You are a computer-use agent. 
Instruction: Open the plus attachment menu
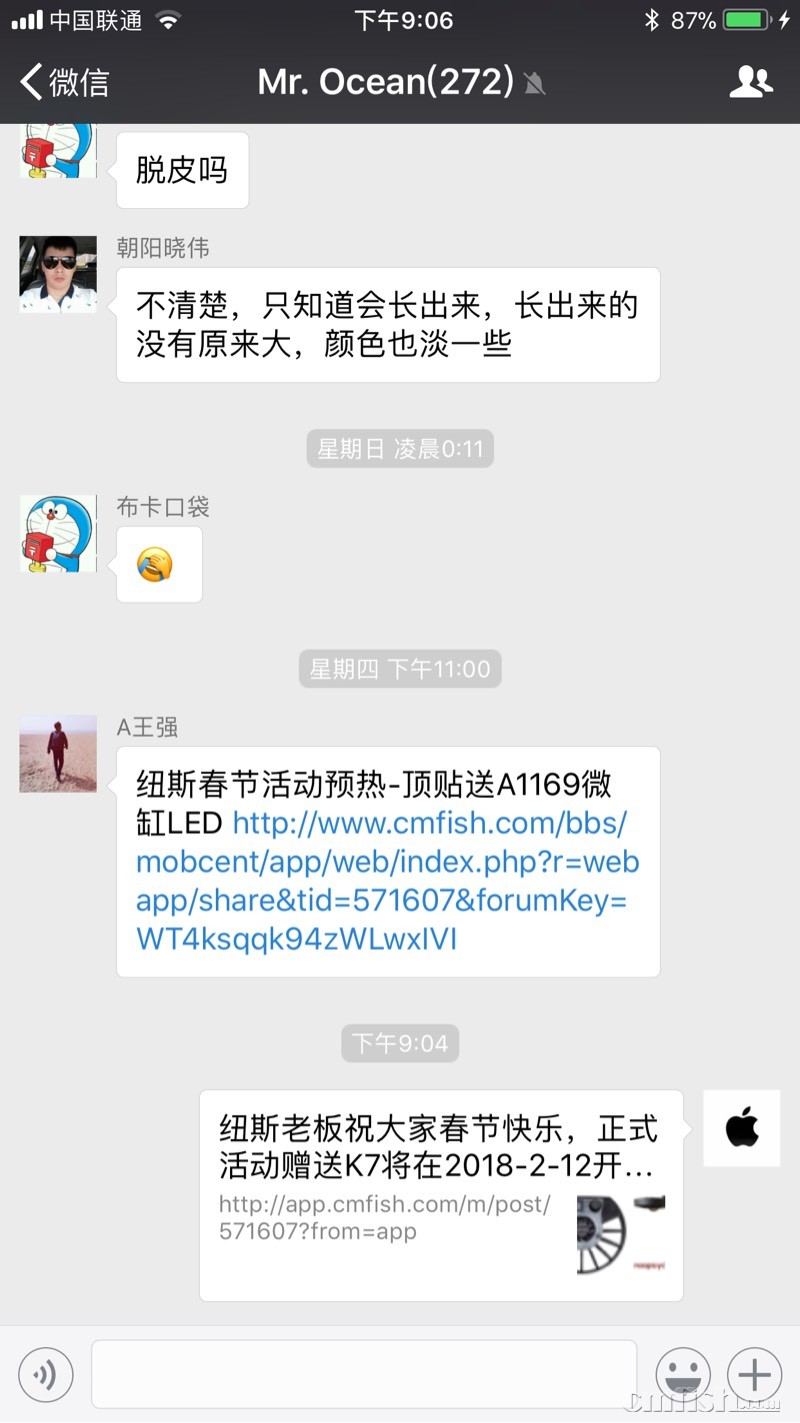(755, 1375)
